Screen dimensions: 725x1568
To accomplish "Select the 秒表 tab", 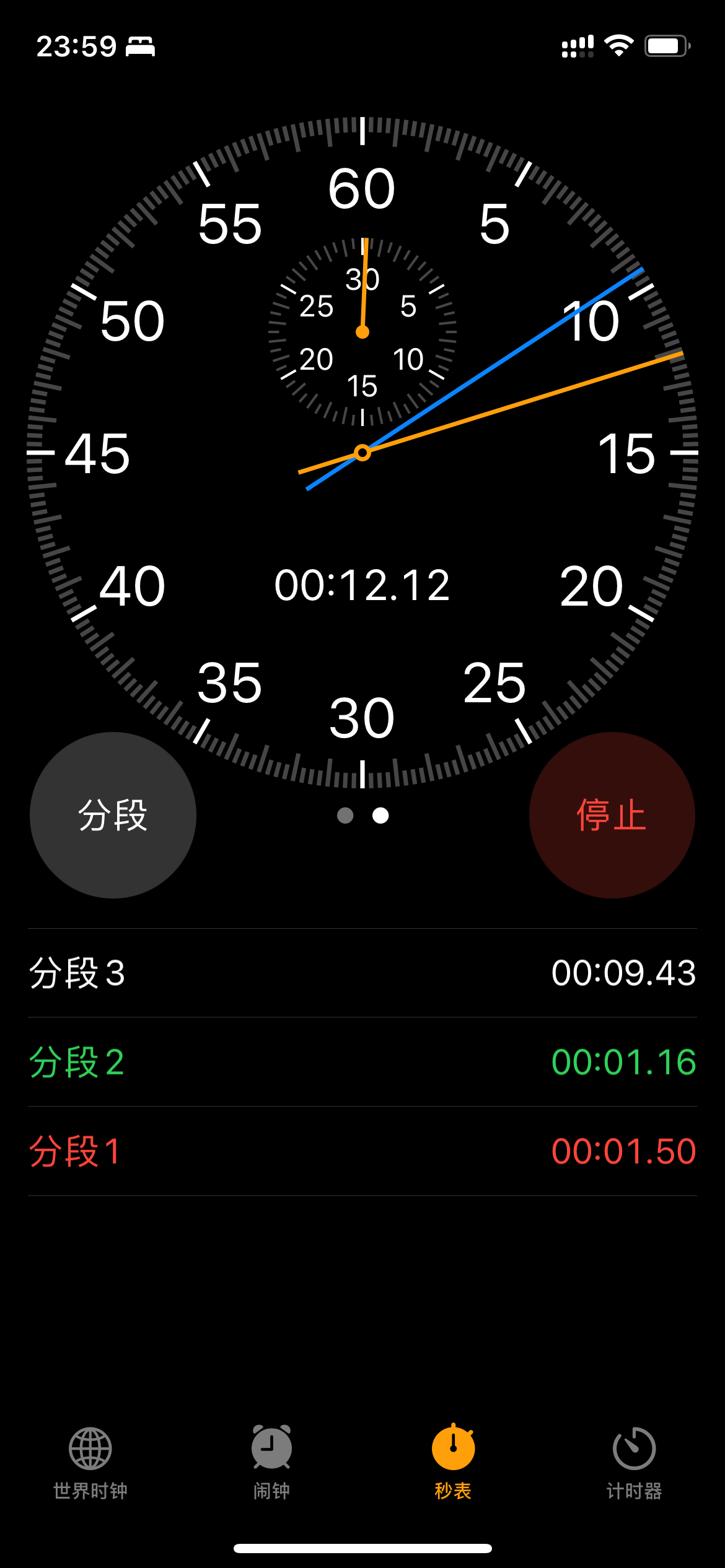I will 453,1462.
